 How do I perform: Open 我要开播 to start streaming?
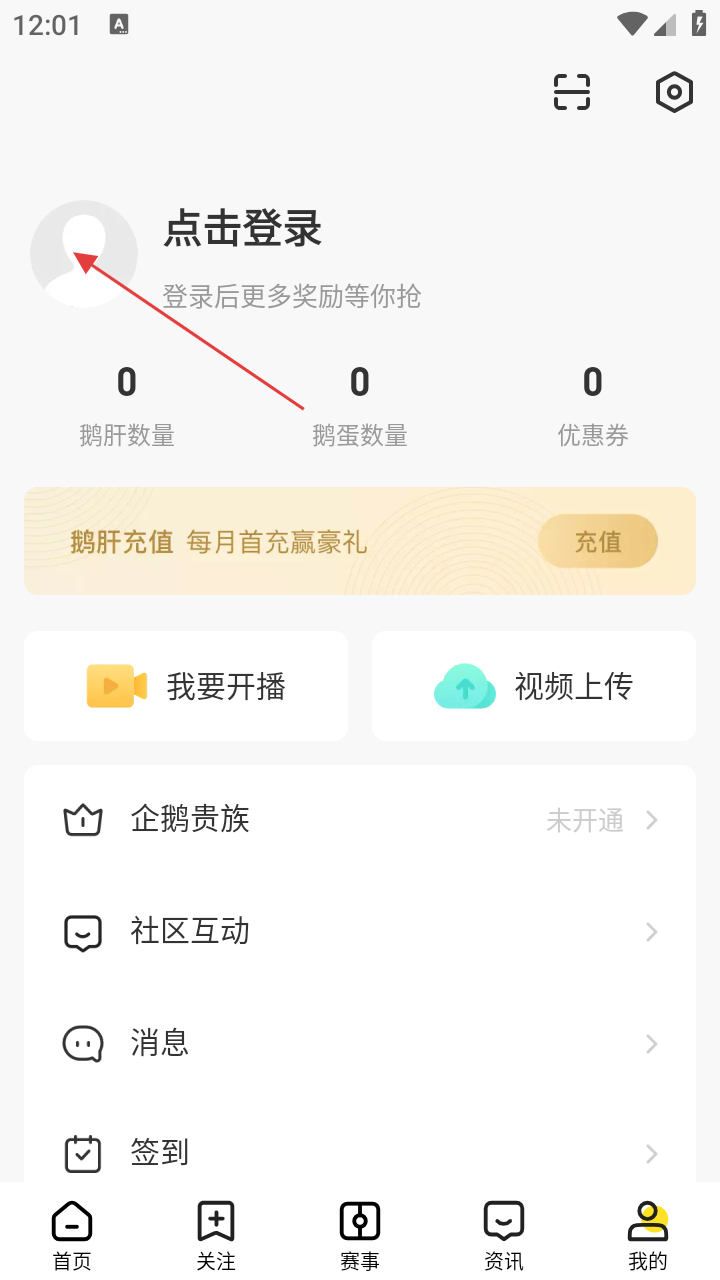186,686
